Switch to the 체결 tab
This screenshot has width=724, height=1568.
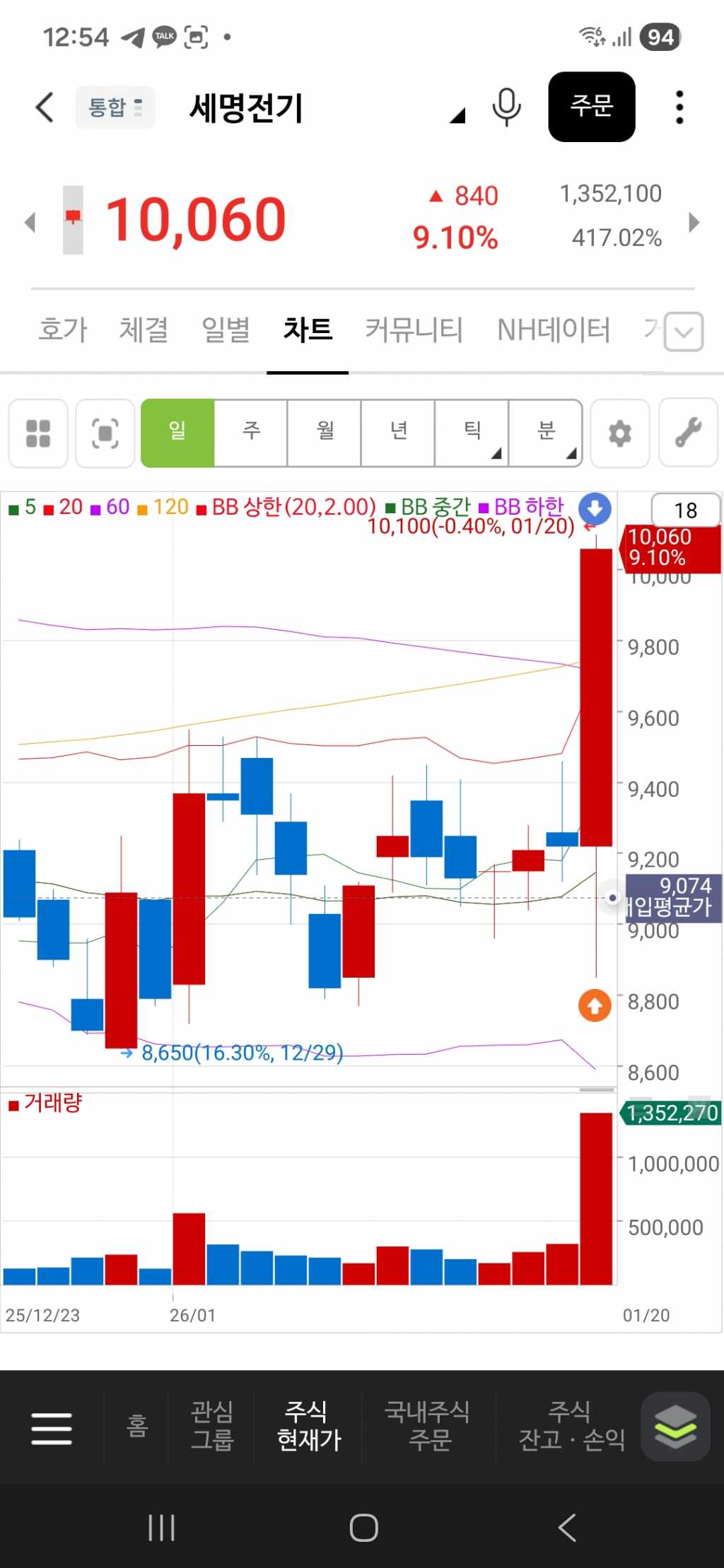coord(144,329)
